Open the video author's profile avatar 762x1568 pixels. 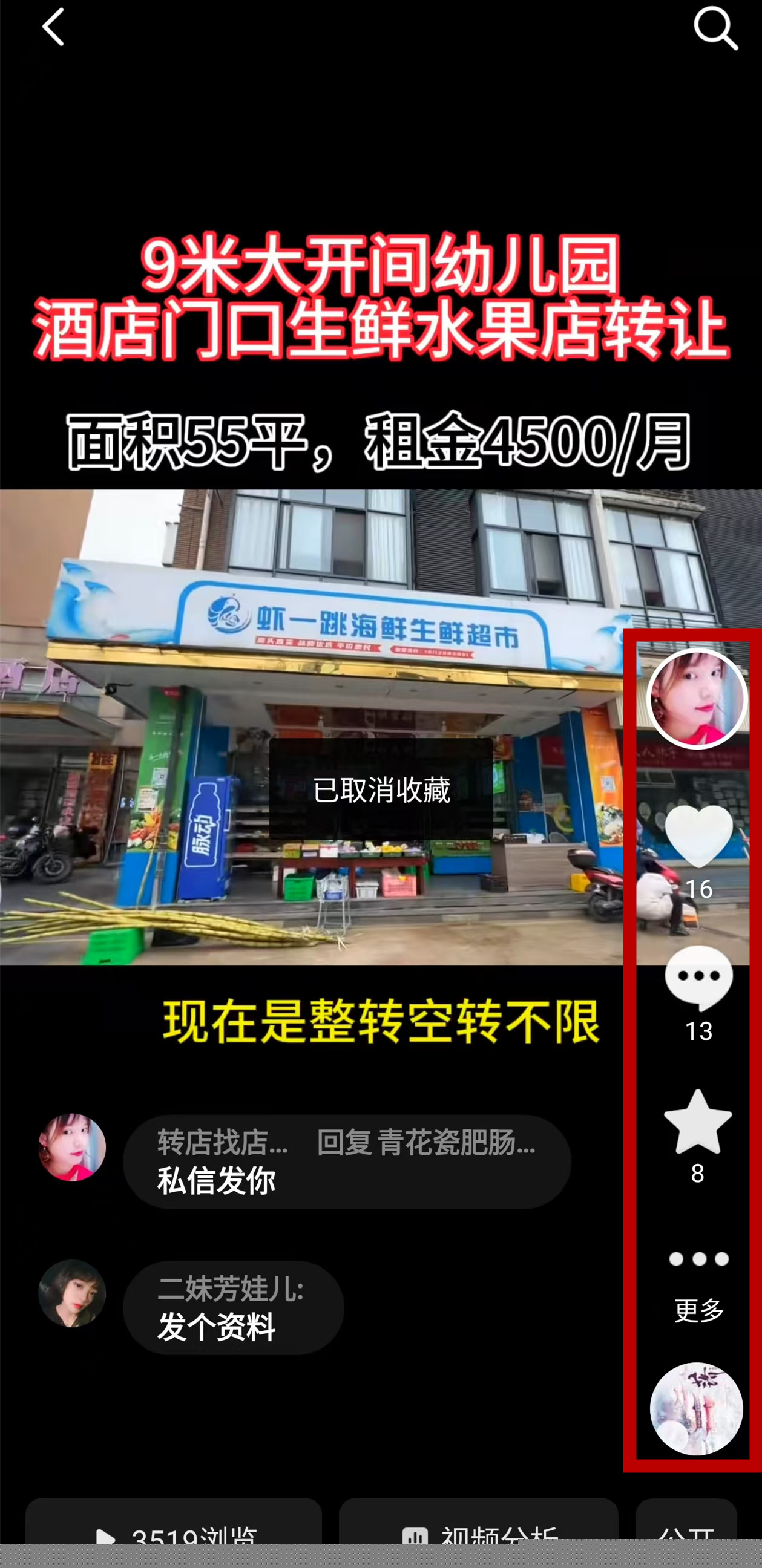click(697, 699)
